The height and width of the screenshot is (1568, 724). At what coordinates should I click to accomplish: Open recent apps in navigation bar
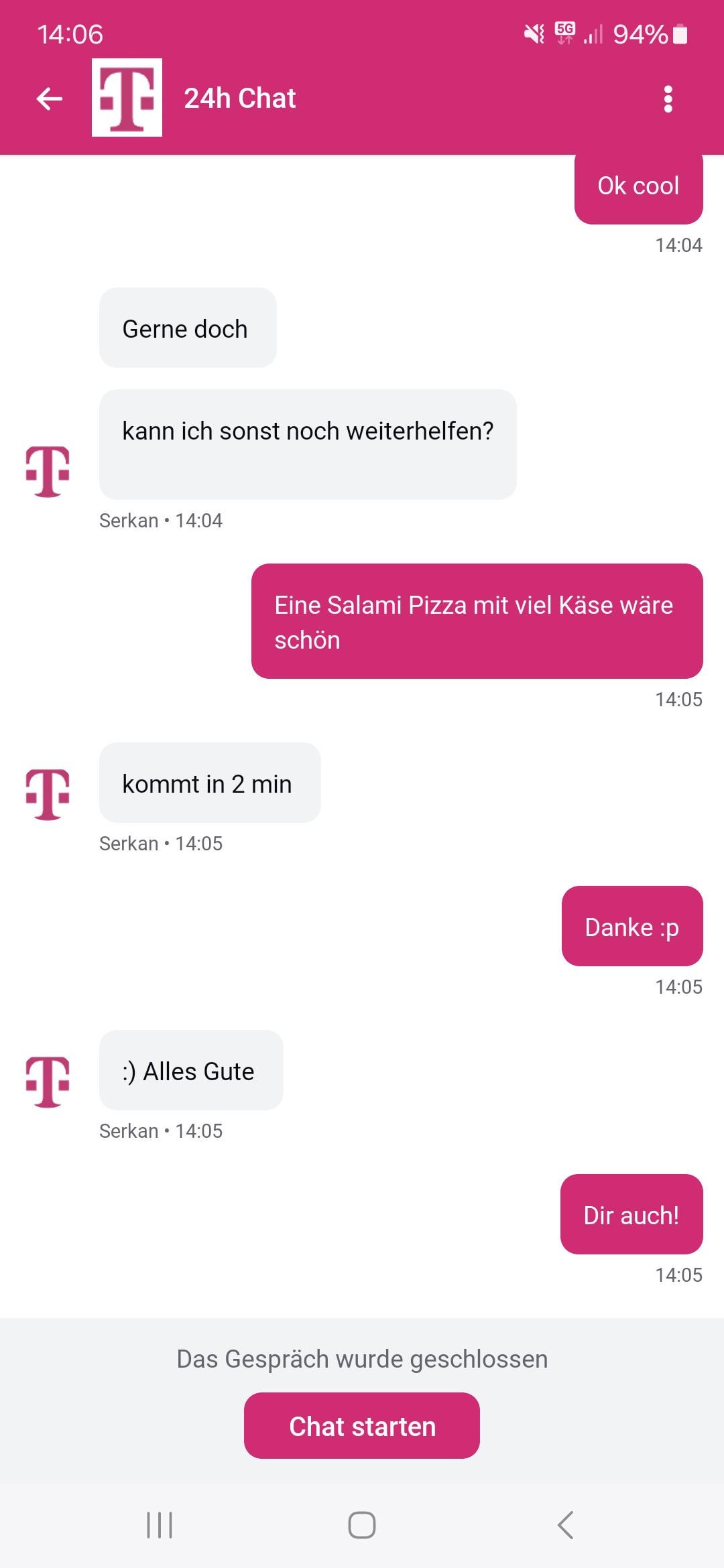160,1525
